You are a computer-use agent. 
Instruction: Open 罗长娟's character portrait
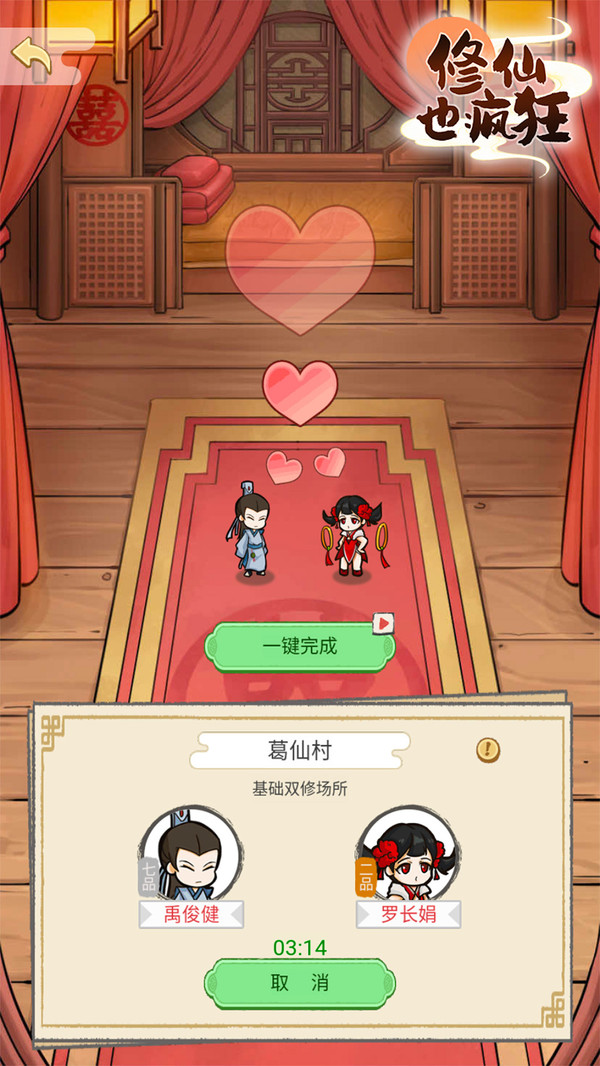pos(407,855)
